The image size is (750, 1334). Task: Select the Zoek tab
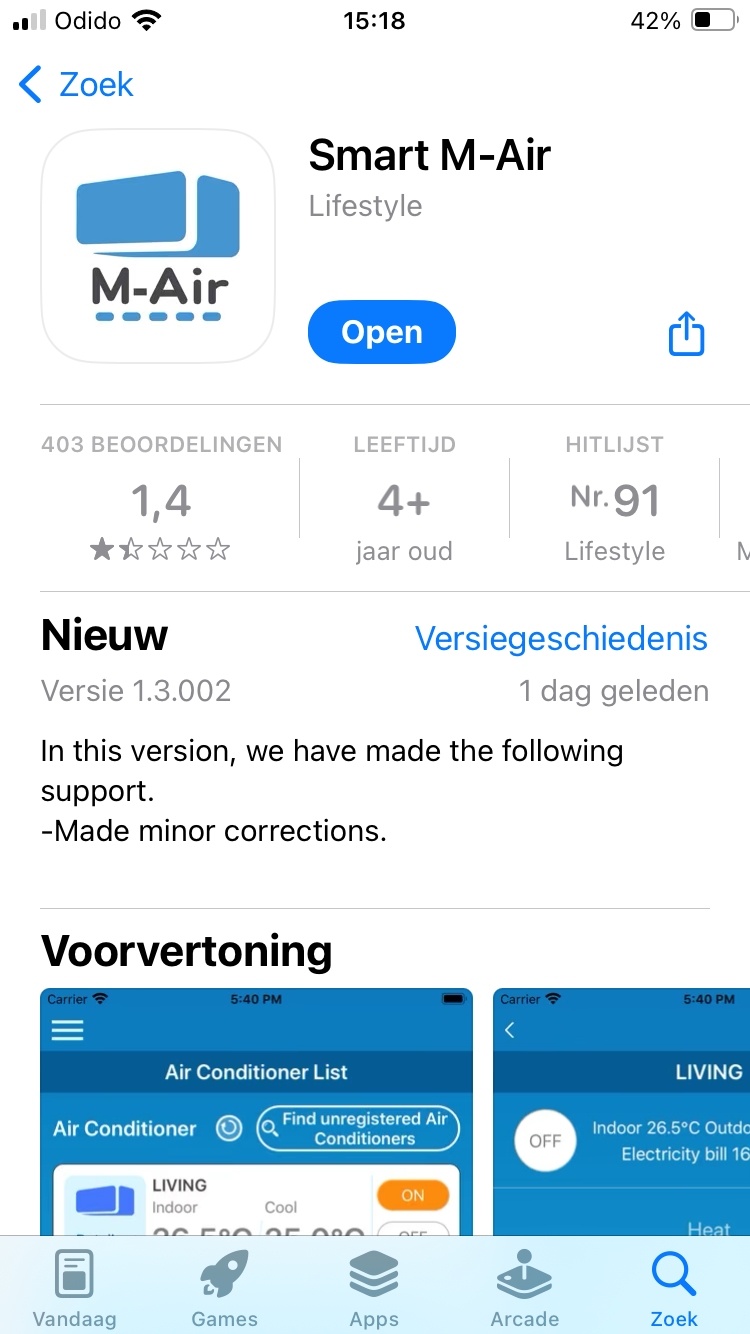pyautogui.click(x=674, y=1288)
